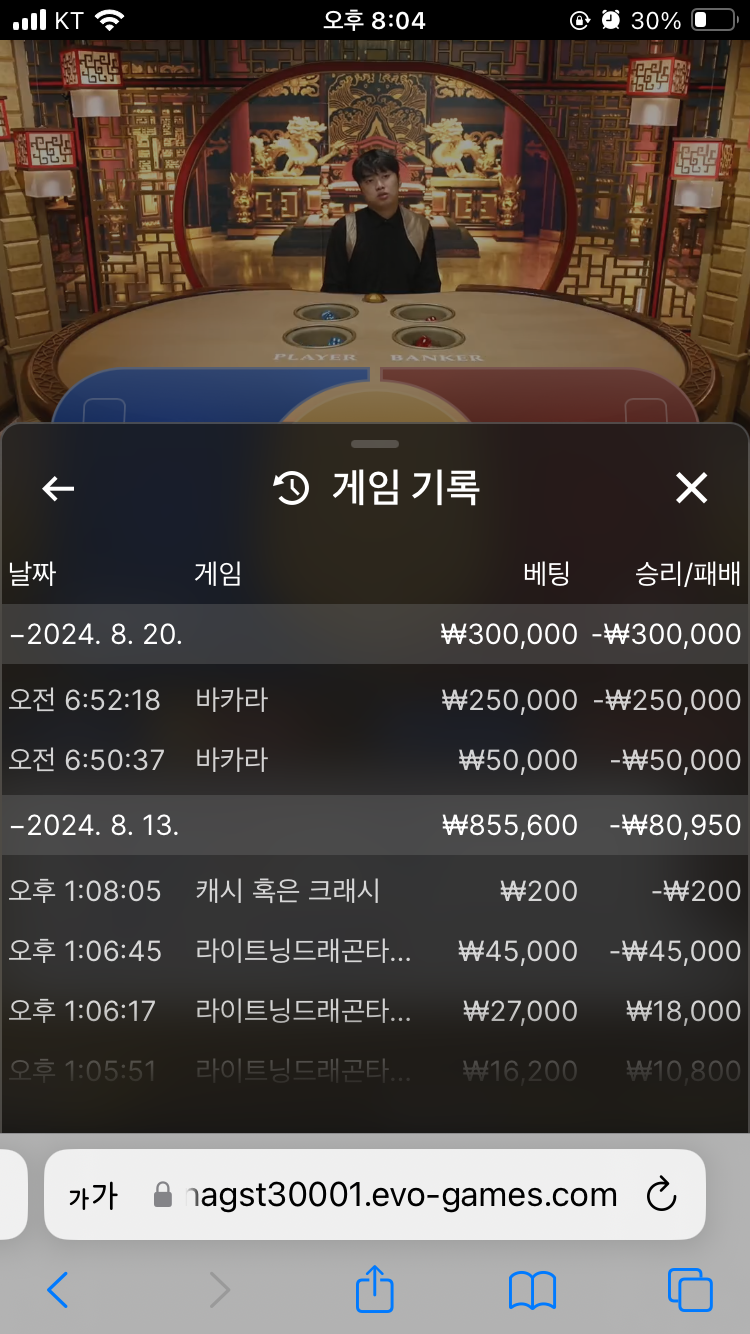Reload the page
The width and height of the screenshot is (750, 1334).
[x=661, y=1194]
